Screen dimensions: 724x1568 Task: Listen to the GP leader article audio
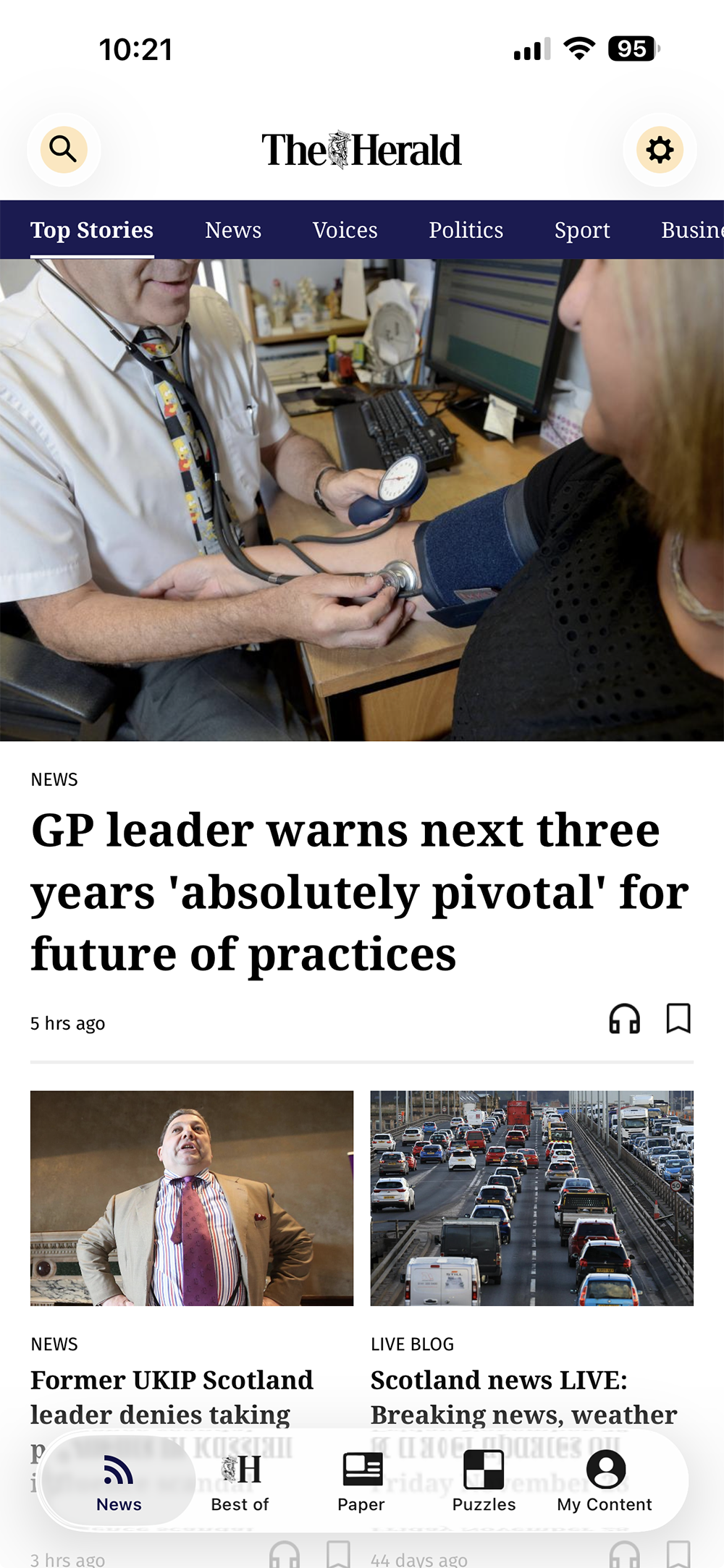[x=624, y=1019]
